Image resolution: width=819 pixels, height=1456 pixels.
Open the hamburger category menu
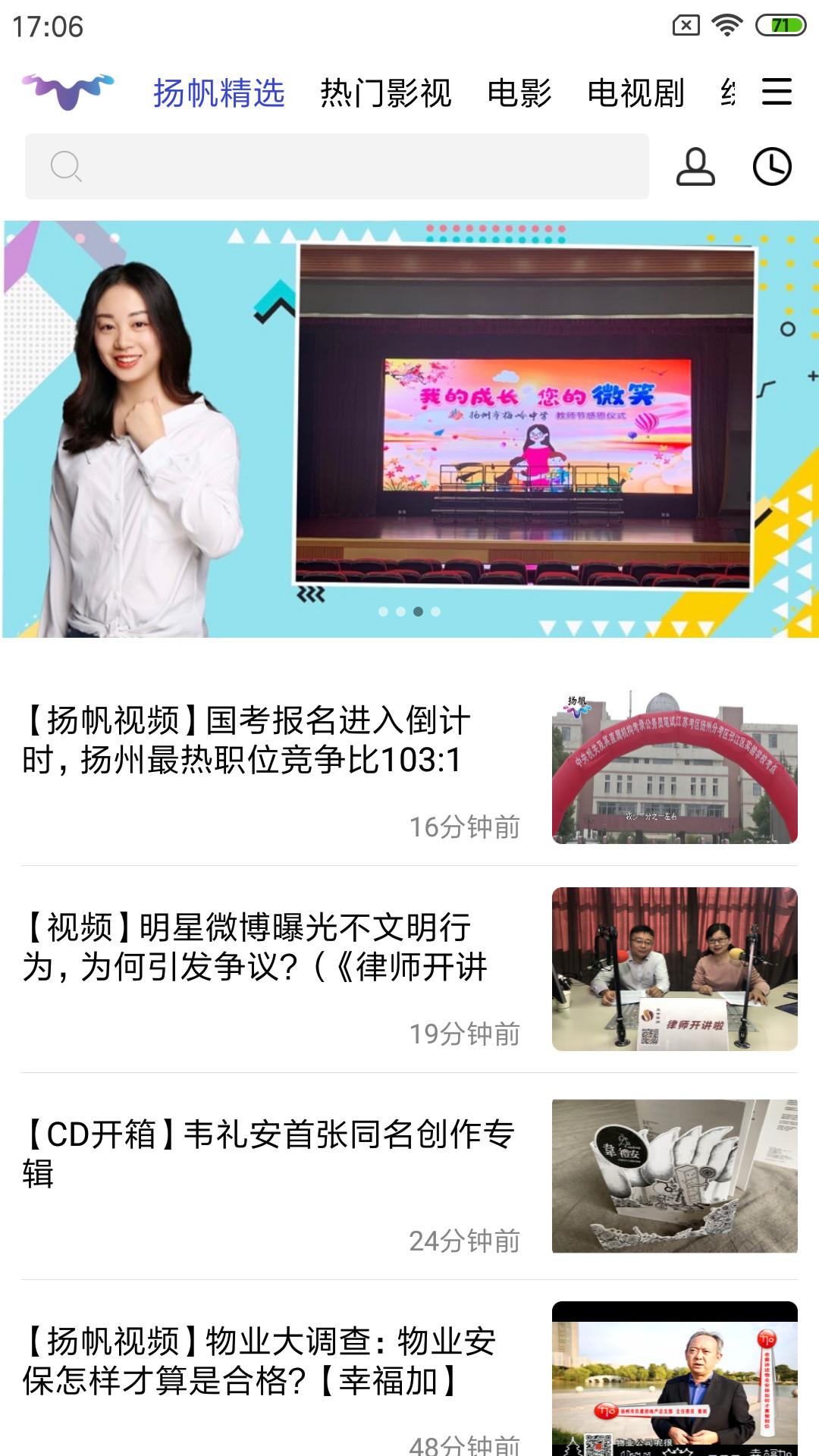tap(777, 92)
